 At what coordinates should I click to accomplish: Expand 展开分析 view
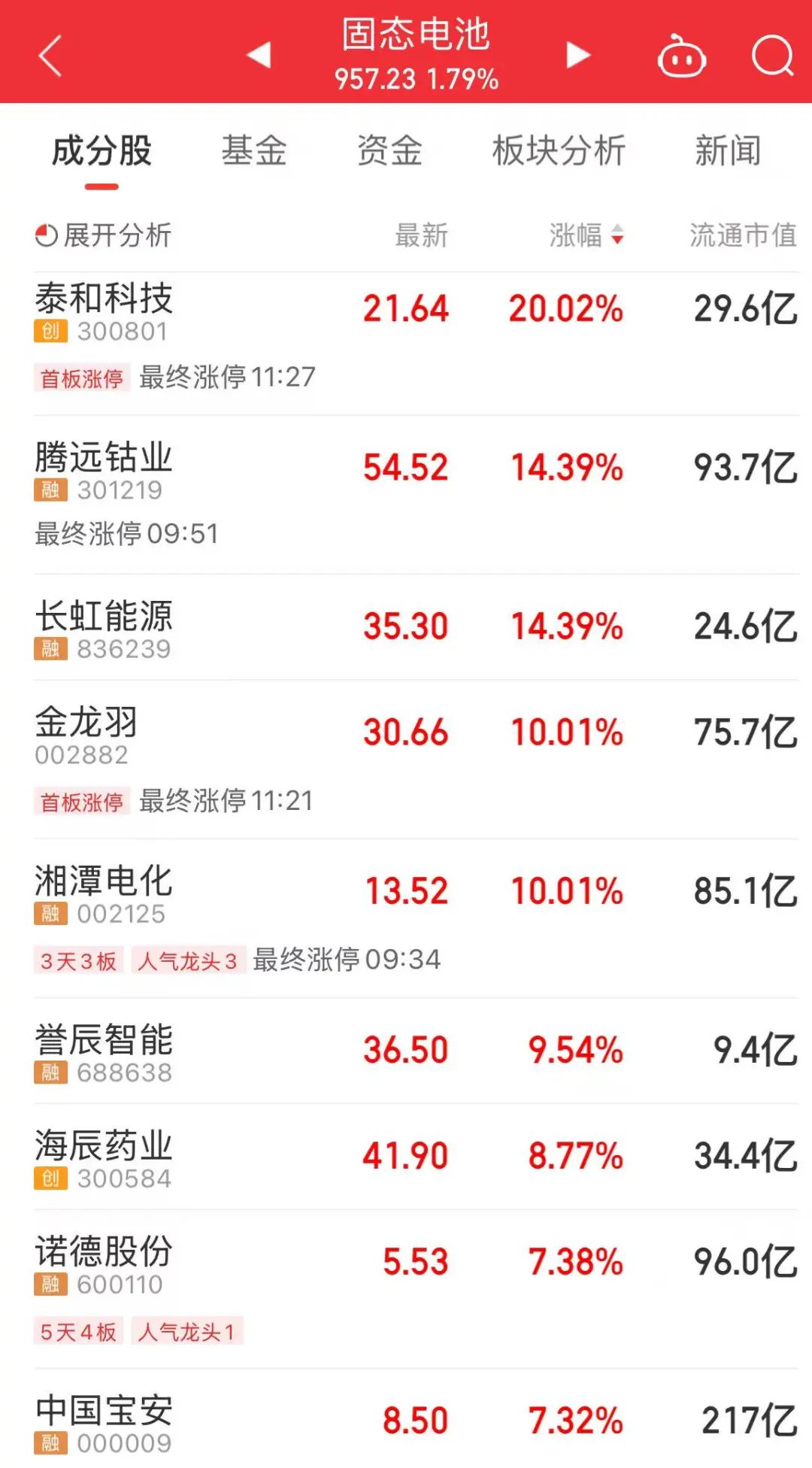tap(103, 235)
